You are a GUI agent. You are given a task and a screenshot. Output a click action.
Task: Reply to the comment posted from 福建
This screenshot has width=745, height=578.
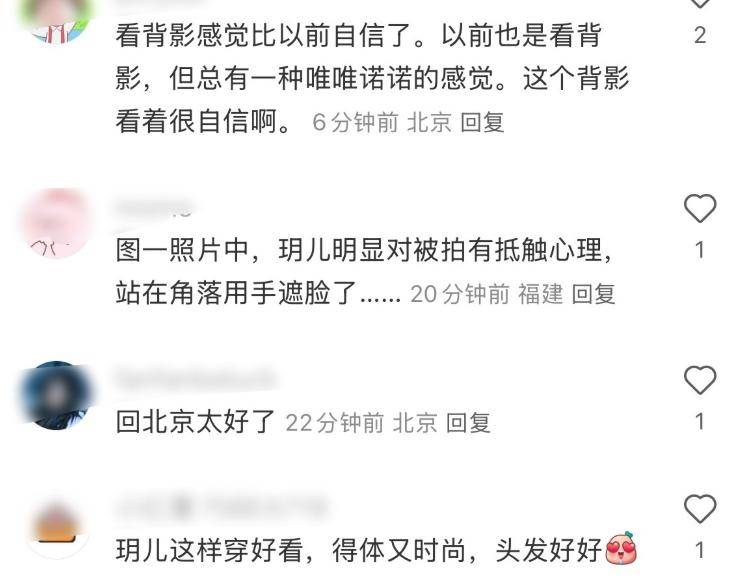tap(593, 294)
